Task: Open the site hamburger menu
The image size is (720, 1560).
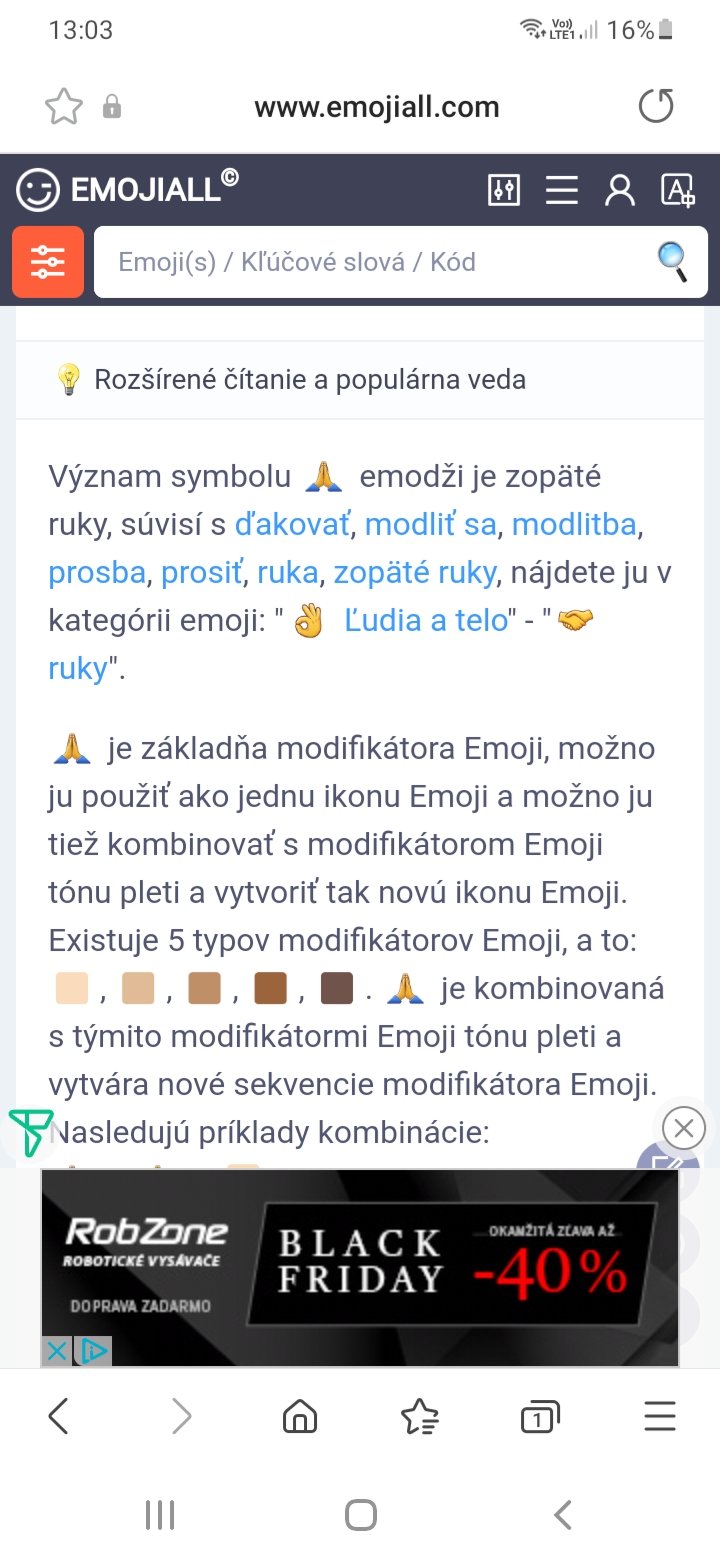Action: pos(561,190)
